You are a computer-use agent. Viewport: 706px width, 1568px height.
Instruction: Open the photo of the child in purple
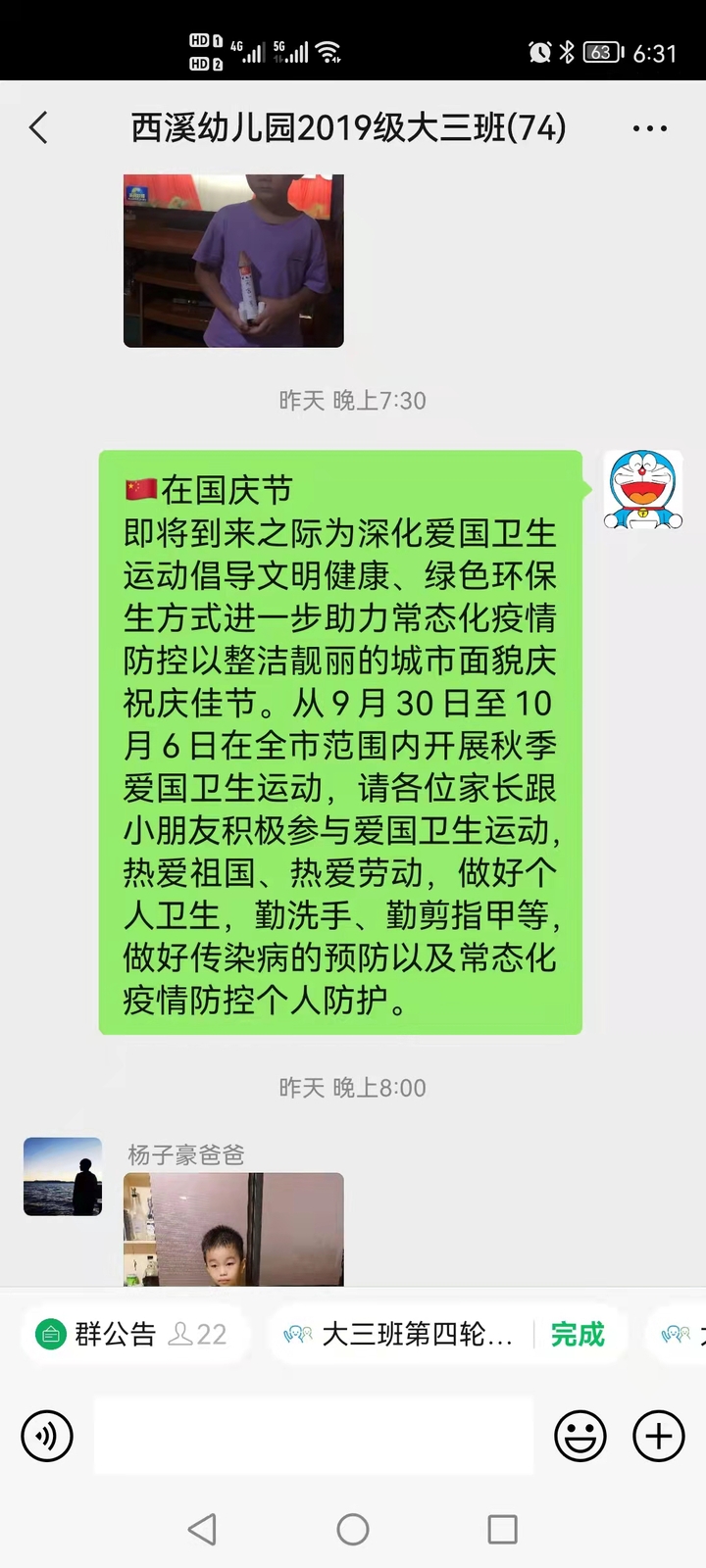pyautogui.click(x=233, y=261)
